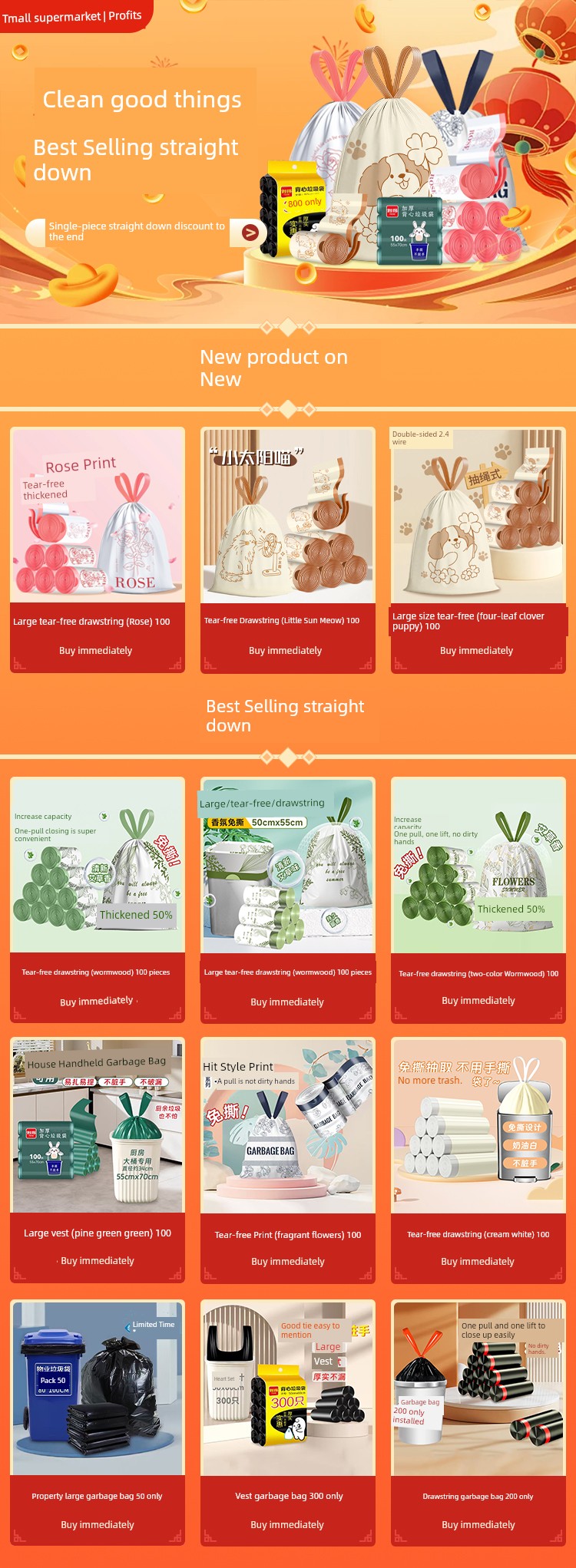Open the pine green large vest card
This screenshot has height=1568, width=576.
click(x=98, y=1126)
